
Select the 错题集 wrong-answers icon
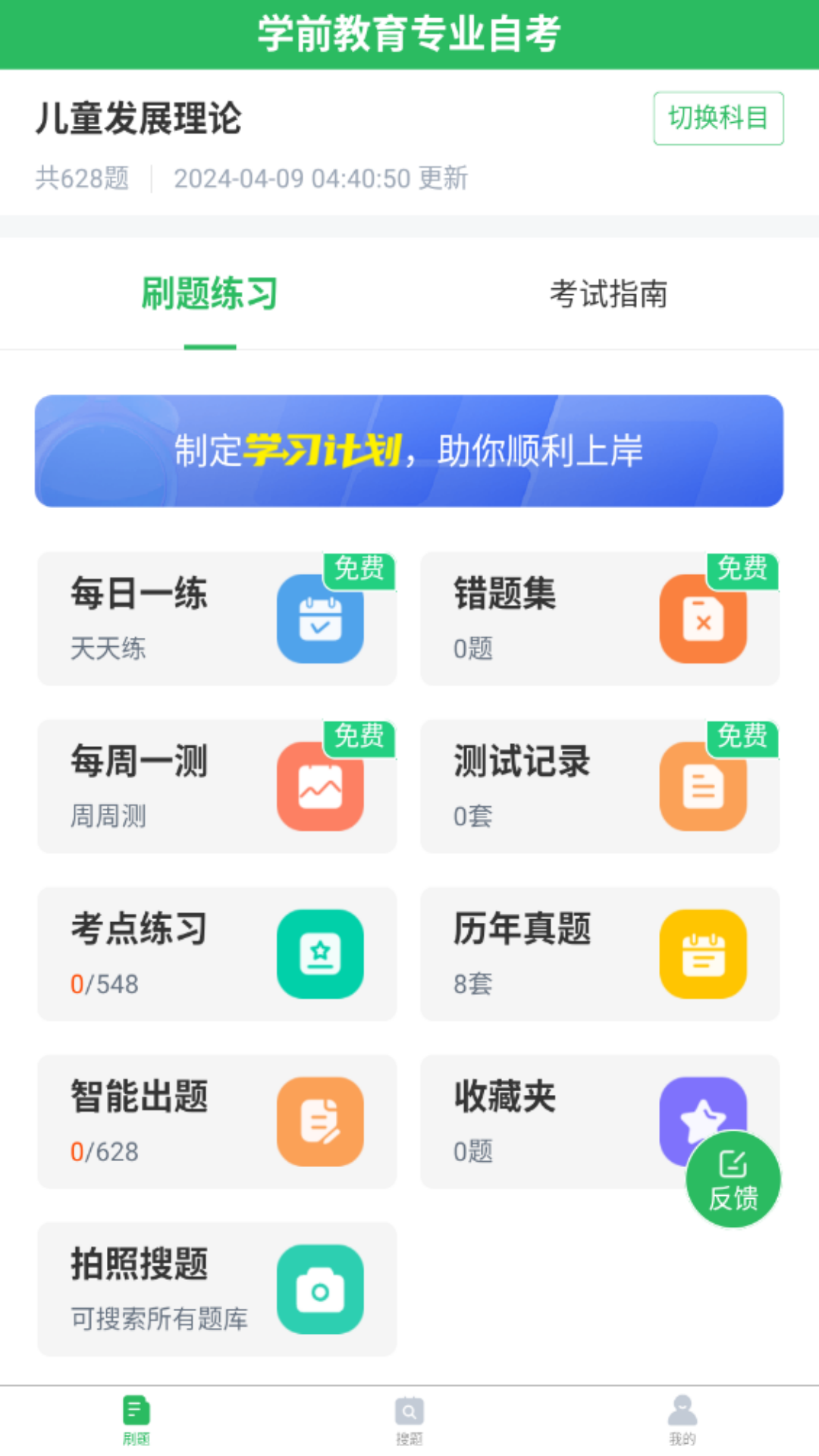pyautogui.click(x=703, y=619)
